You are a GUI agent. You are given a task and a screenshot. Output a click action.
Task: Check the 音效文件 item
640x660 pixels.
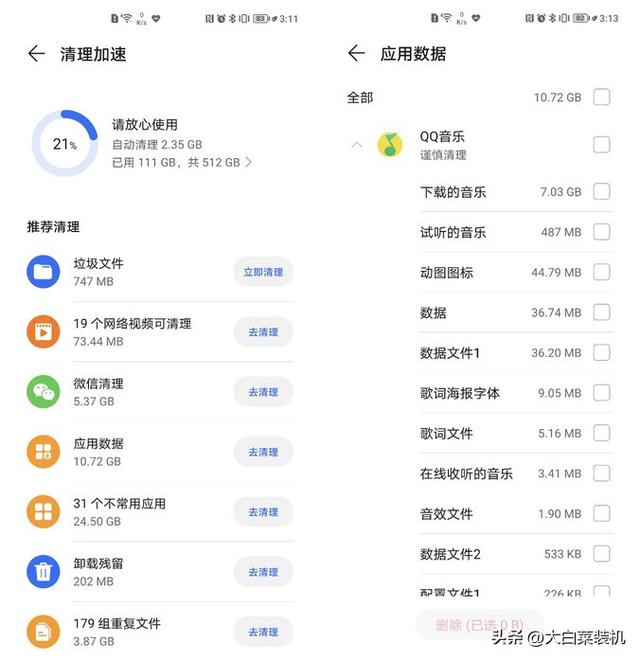tap(601, 513)
